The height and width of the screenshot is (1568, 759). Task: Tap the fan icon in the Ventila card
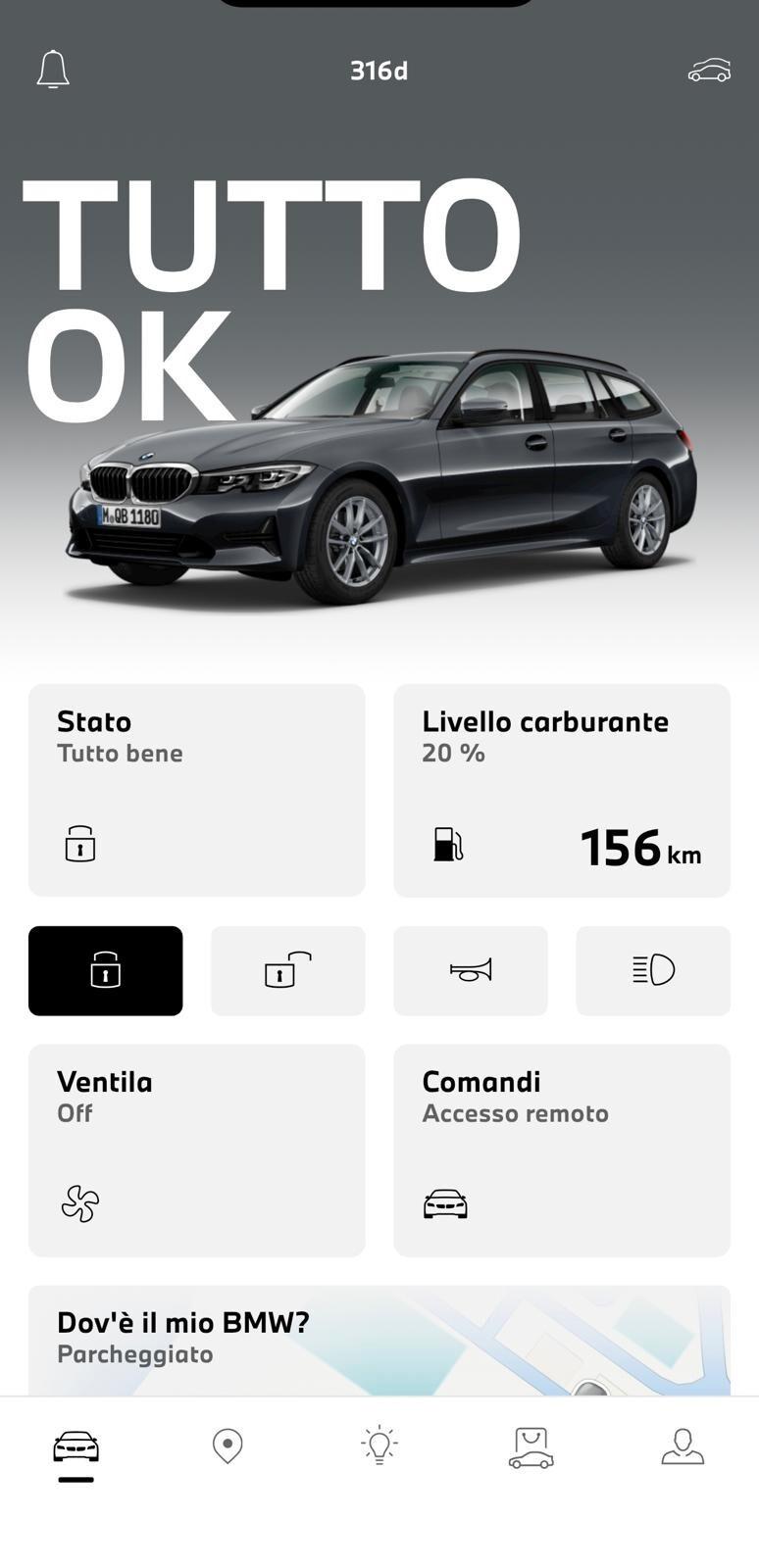(x=81, y=1202)
